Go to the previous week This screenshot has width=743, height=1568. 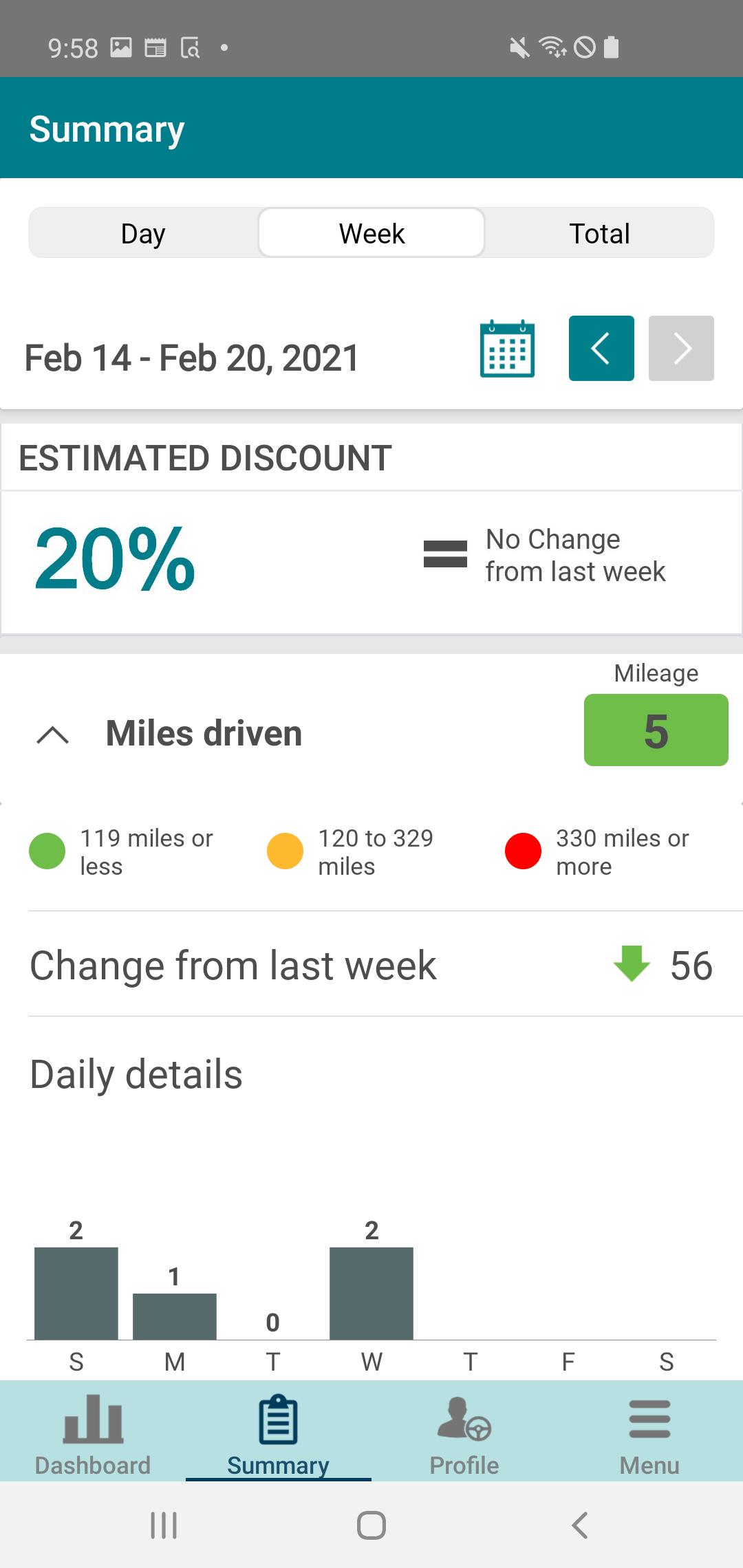[601, 349]
